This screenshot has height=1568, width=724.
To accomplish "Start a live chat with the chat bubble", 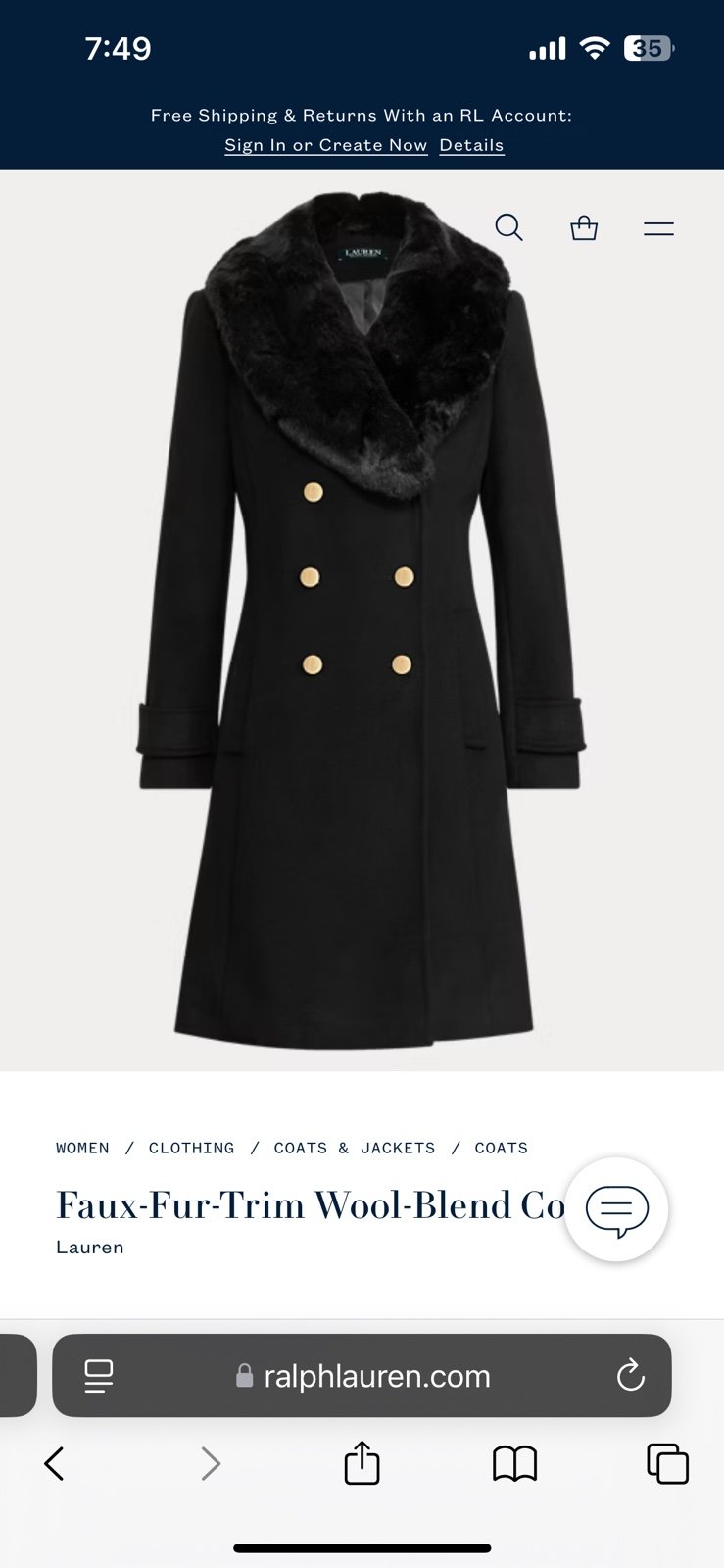I will [616, 1209].
